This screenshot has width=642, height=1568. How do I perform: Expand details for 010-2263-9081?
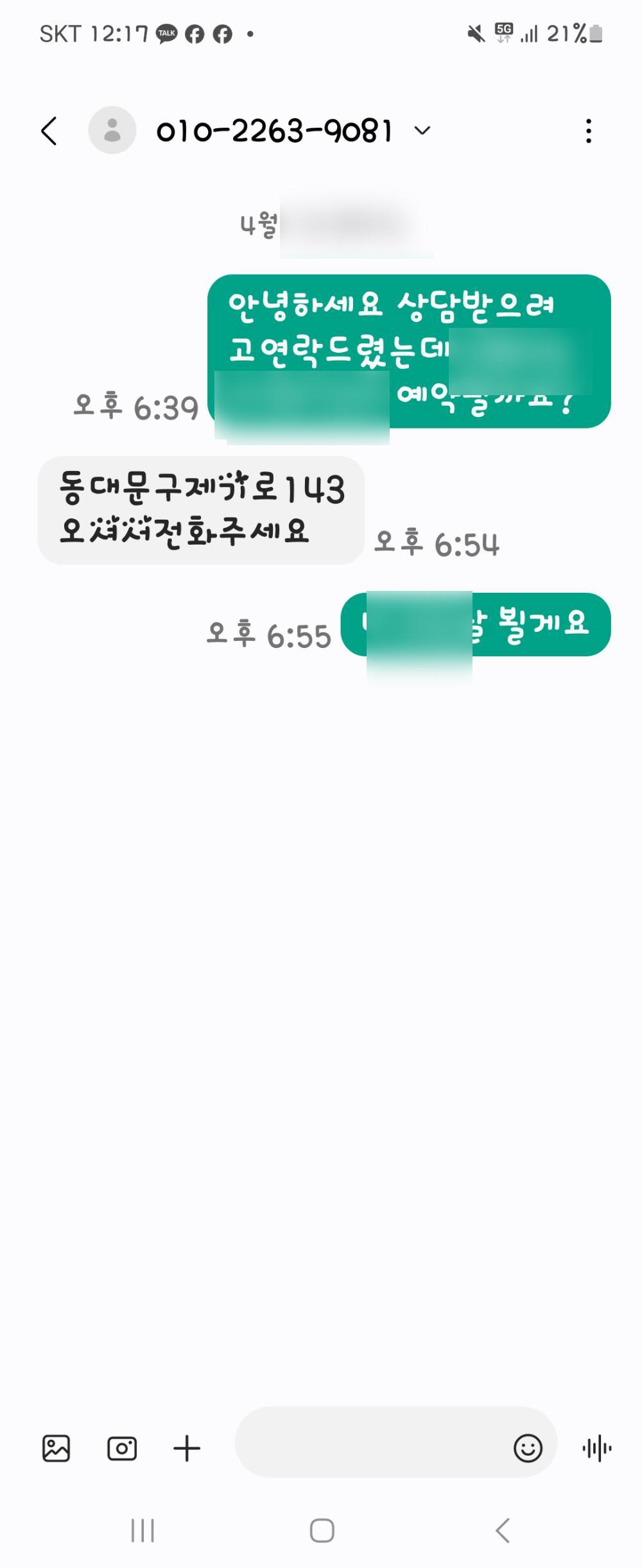[422, 131]
